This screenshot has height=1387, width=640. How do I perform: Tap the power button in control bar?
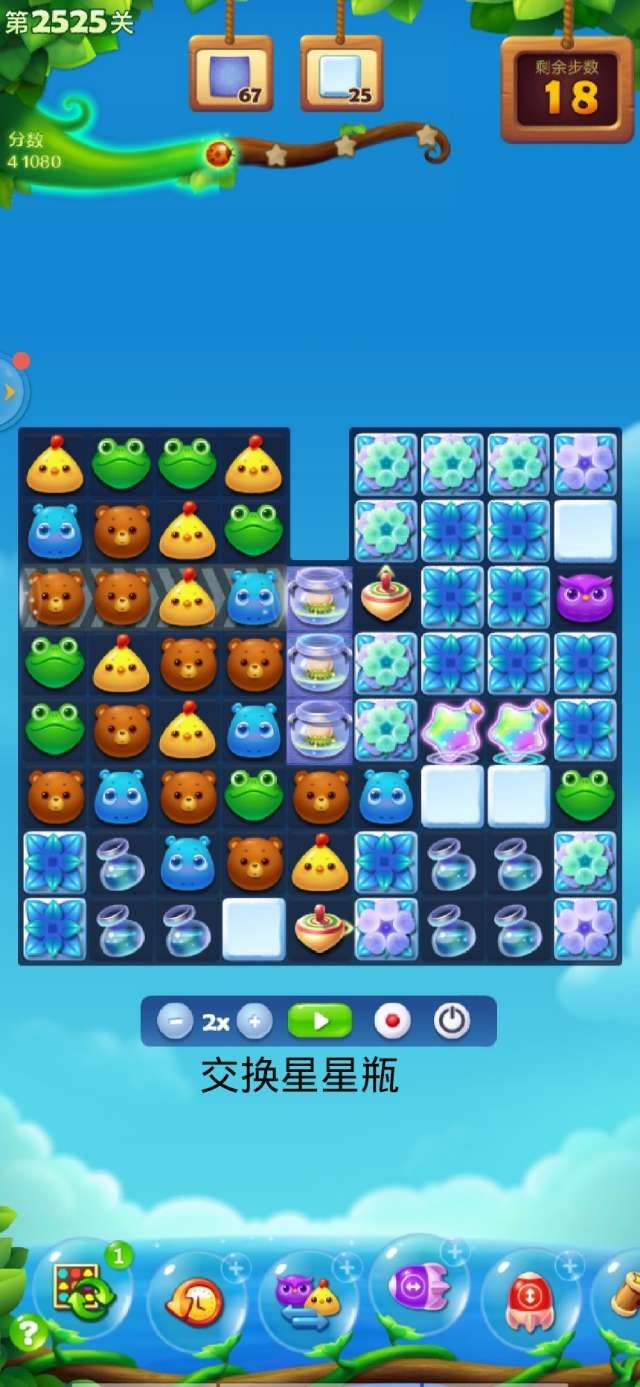pos(452,1021)
